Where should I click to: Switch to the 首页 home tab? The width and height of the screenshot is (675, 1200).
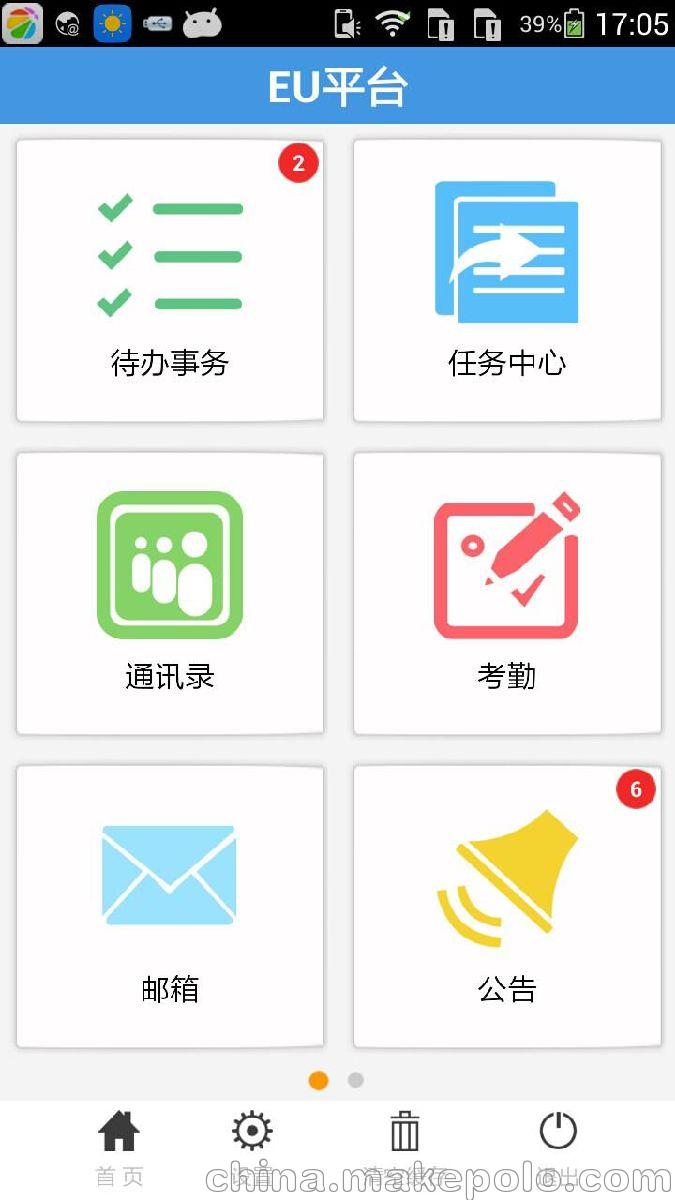pos(119,1148)
